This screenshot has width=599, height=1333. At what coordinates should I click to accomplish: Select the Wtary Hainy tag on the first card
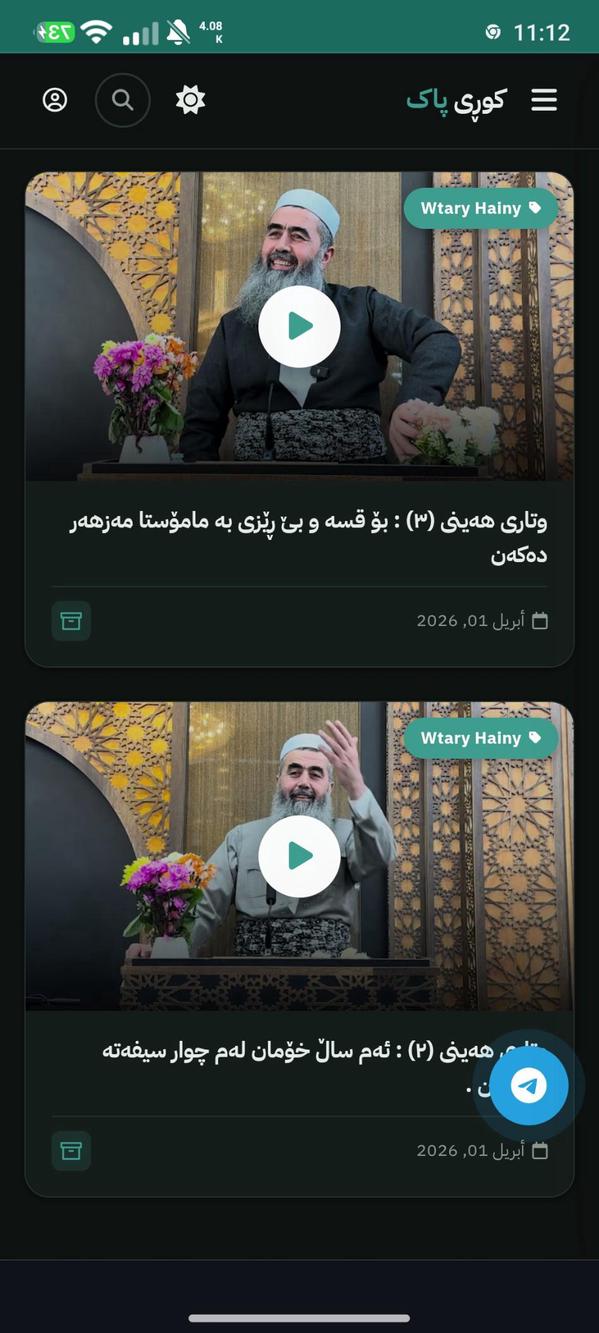(x=481, y=208)
